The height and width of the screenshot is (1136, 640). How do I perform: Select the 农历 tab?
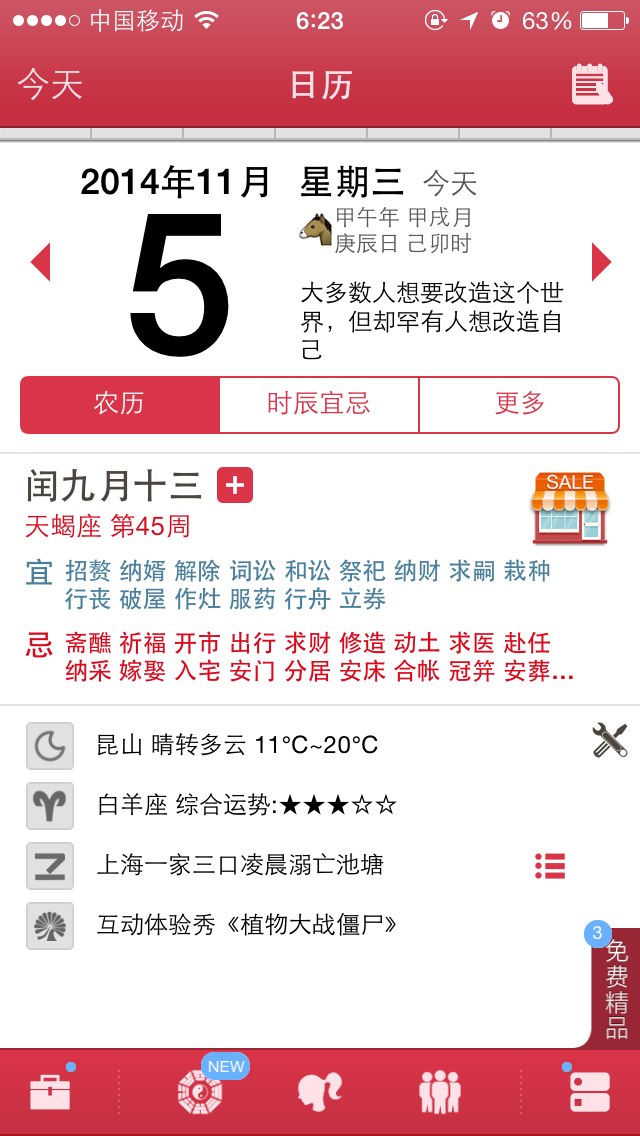(x=120, y=404)
